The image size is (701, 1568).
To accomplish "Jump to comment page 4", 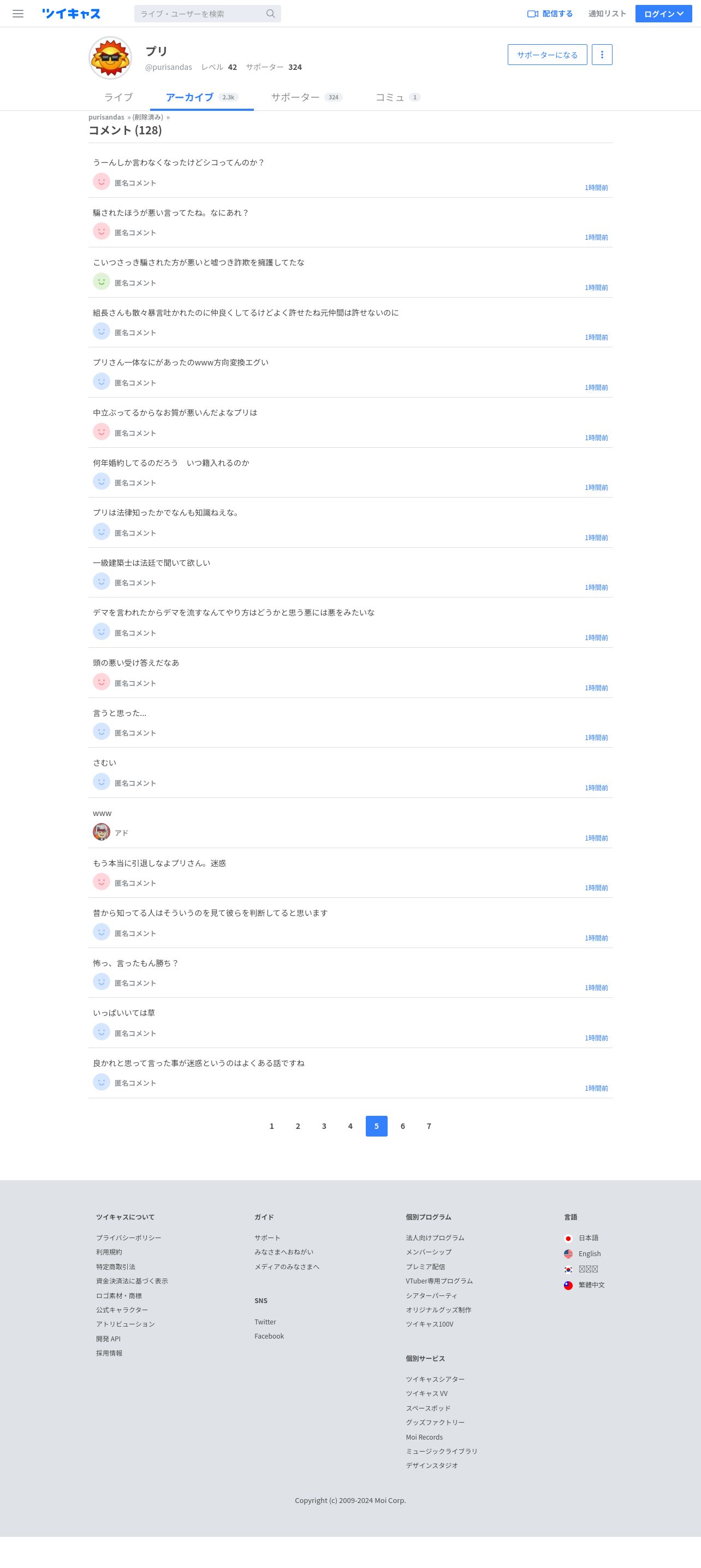I will 350,1126.
